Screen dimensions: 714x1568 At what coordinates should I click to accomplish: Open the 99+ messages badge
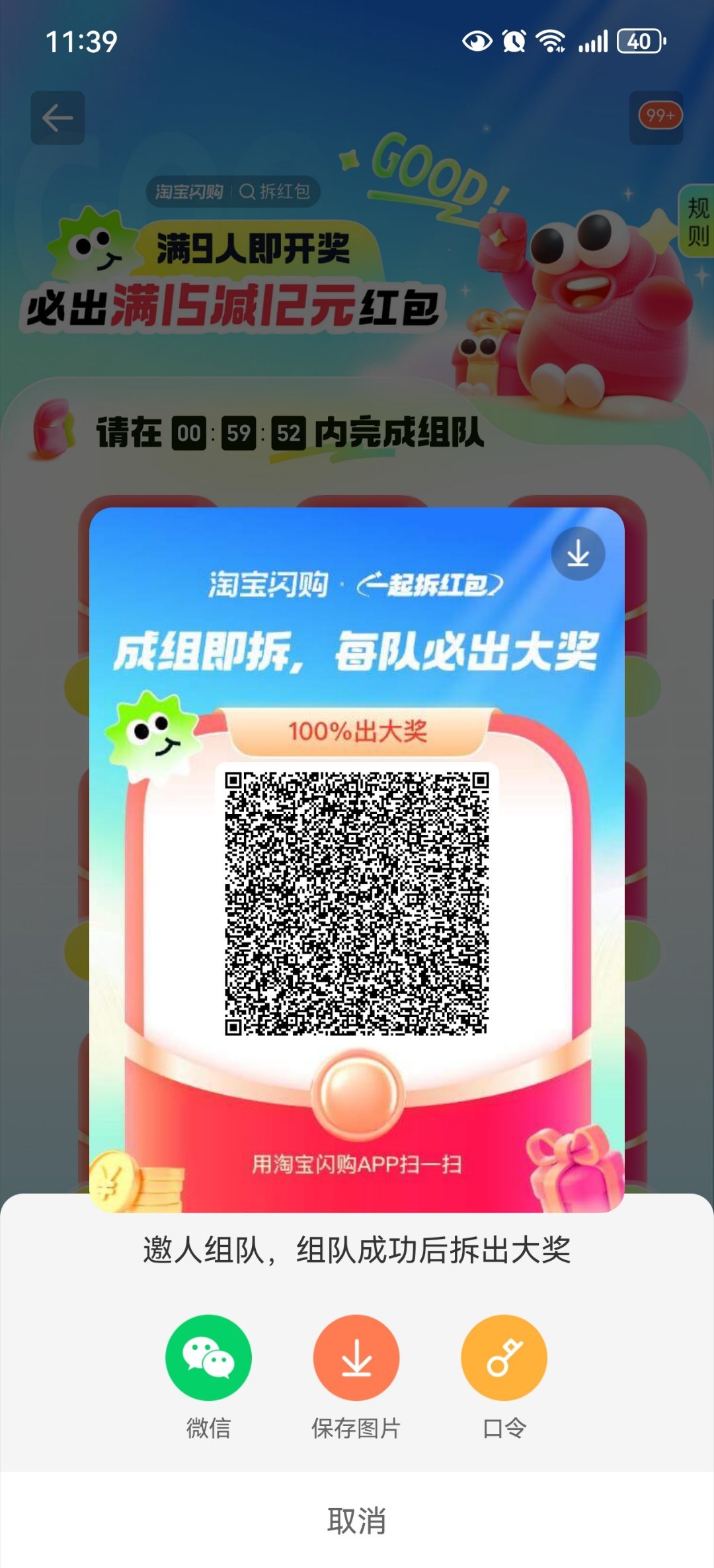coord(659,116)
